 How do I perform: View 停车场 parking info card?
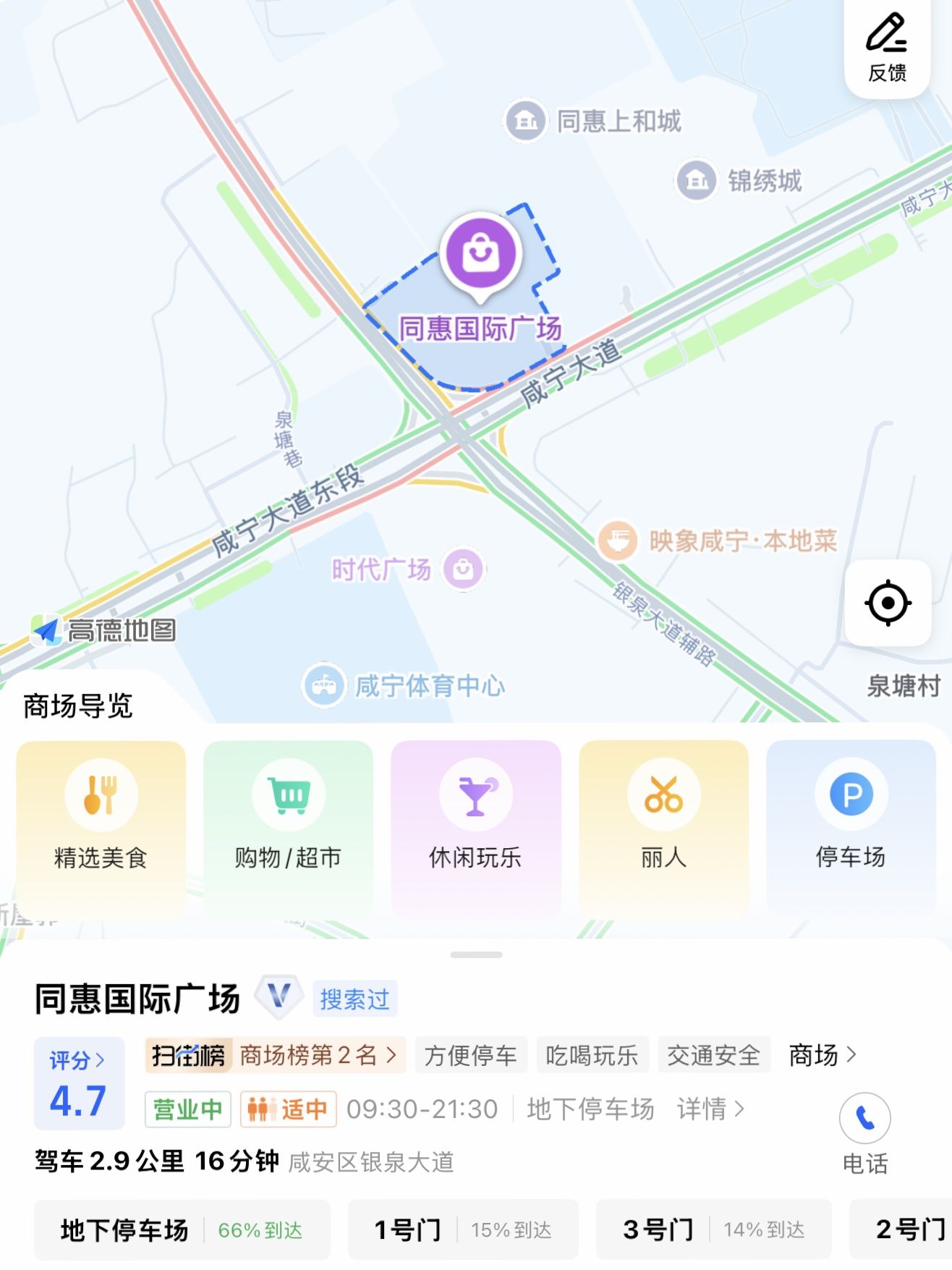851,826
